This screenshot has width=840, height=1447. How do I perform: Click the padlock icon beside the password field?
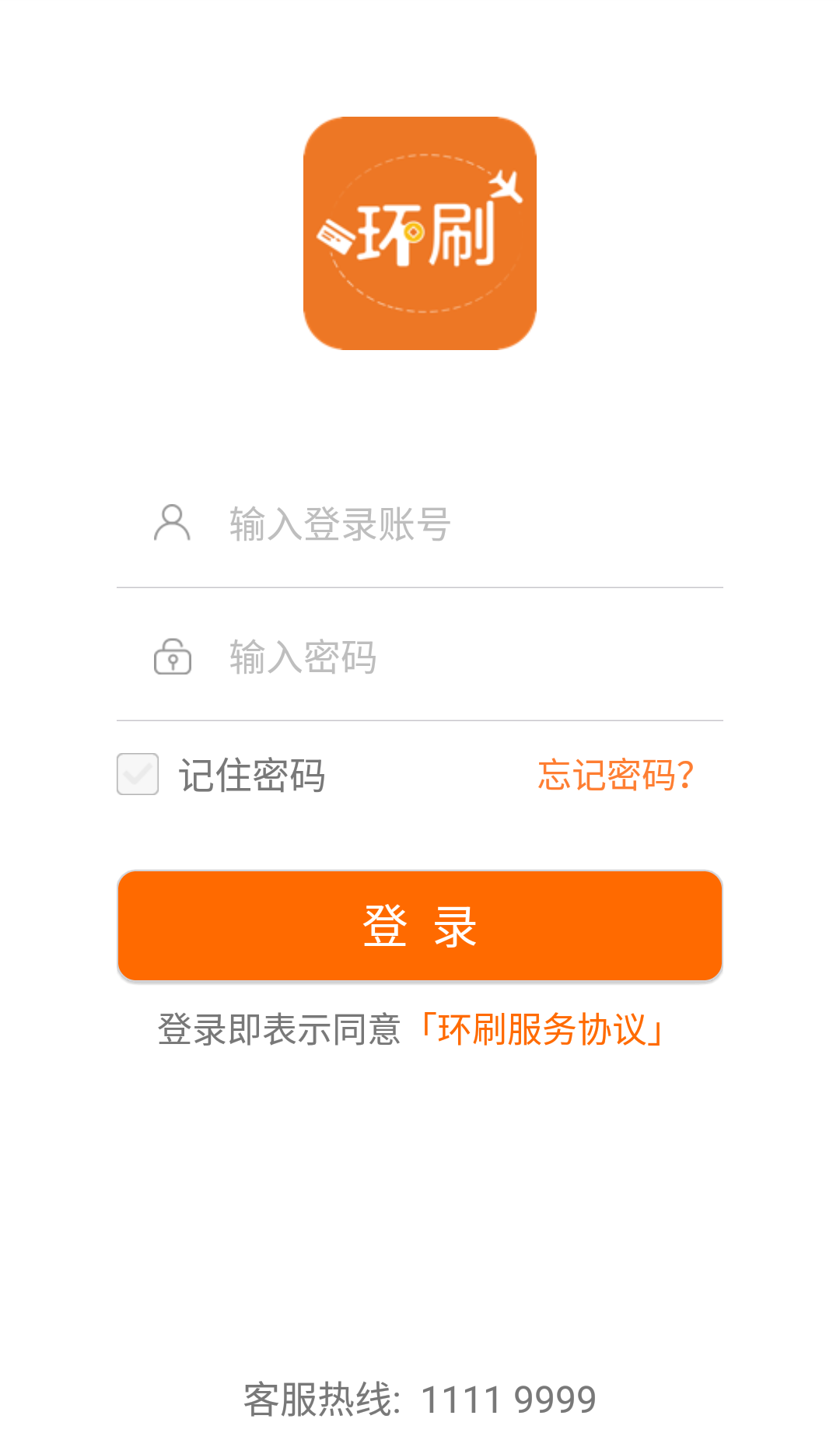tap(172, 658)
